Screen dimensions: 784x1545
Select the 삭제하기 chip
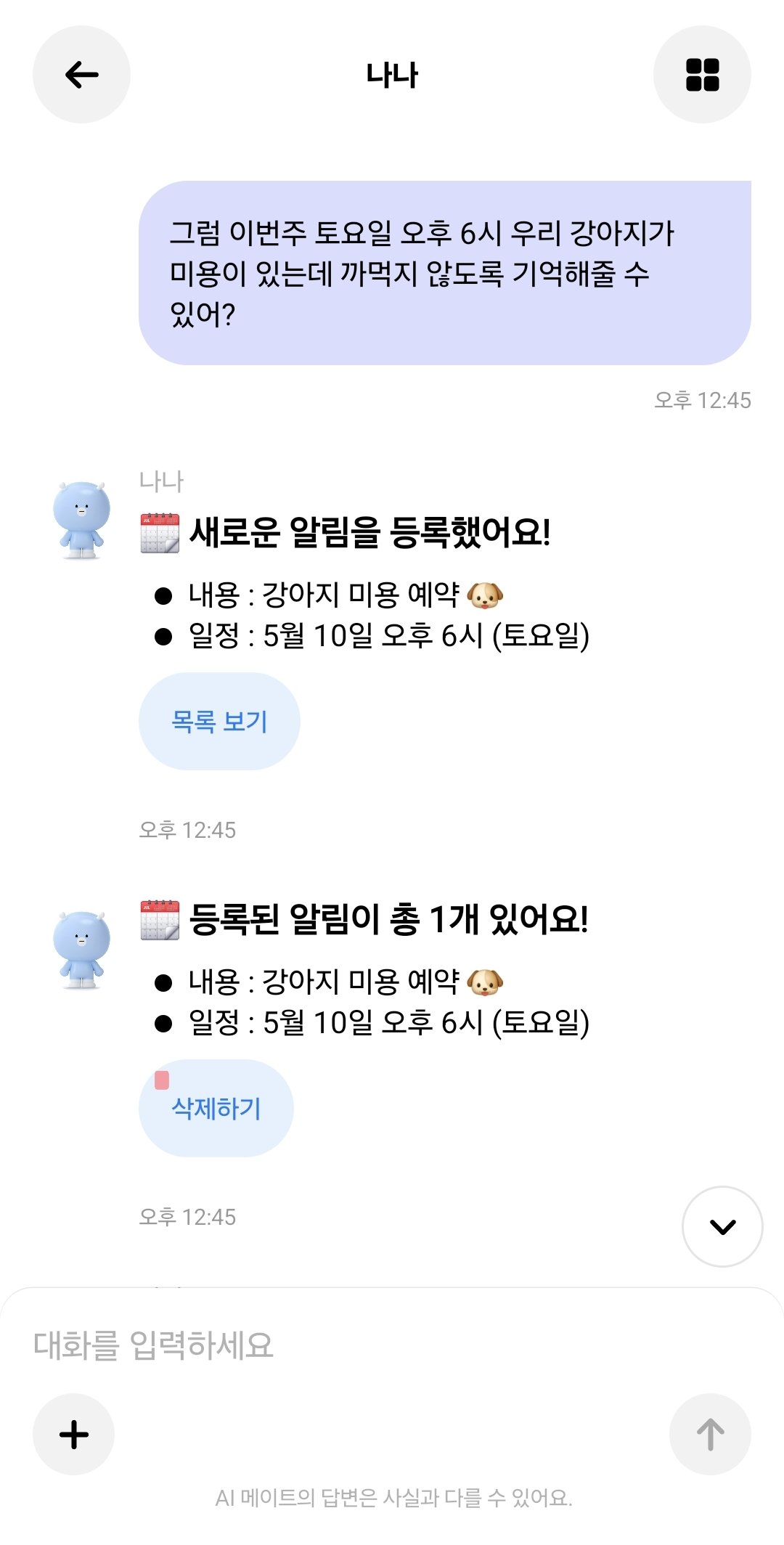point(216,1108)
